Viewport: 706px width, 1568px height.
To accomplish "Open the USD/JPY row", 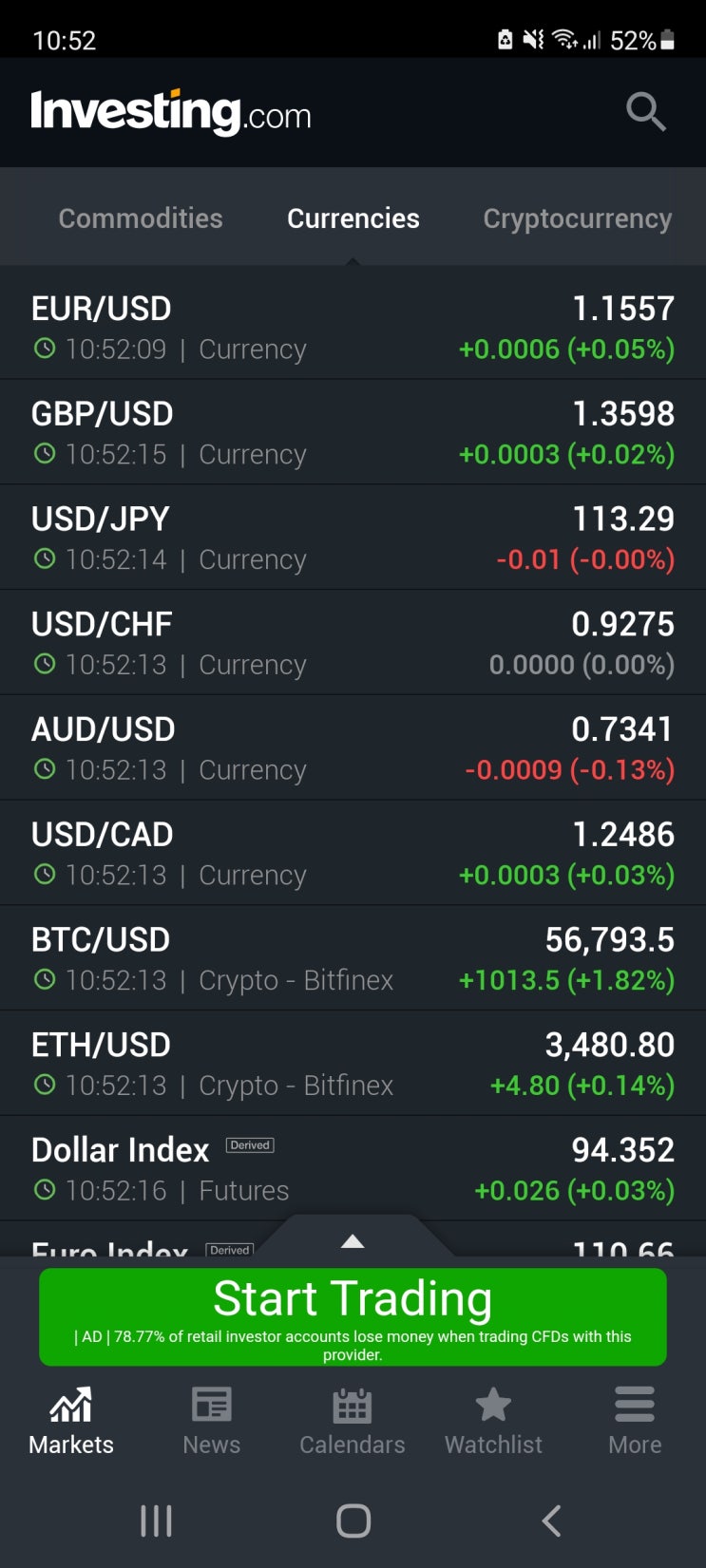I will (x=353, y=538).
